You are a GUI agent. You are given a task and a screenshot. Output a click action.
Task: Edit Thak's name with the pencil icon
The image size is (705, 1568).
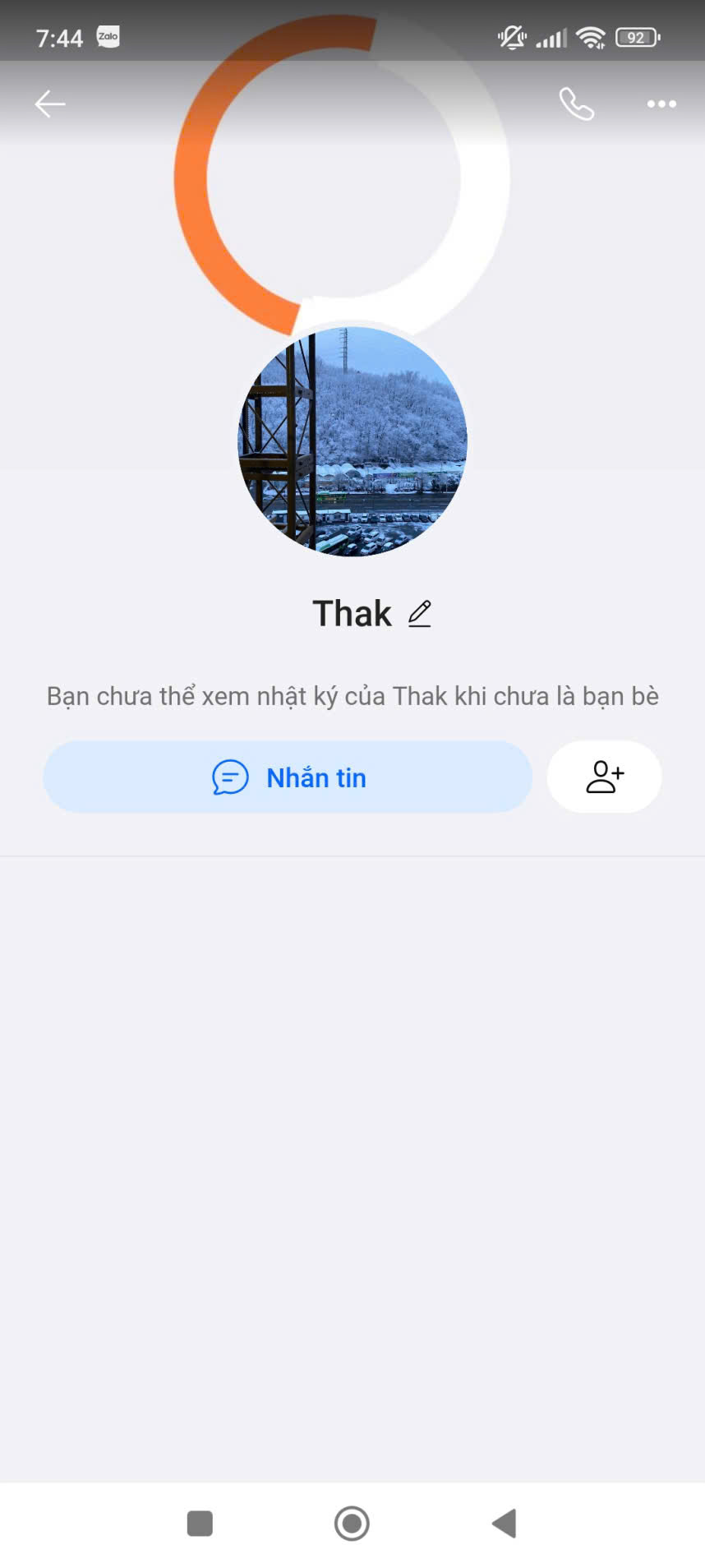(x=420, y=614)
